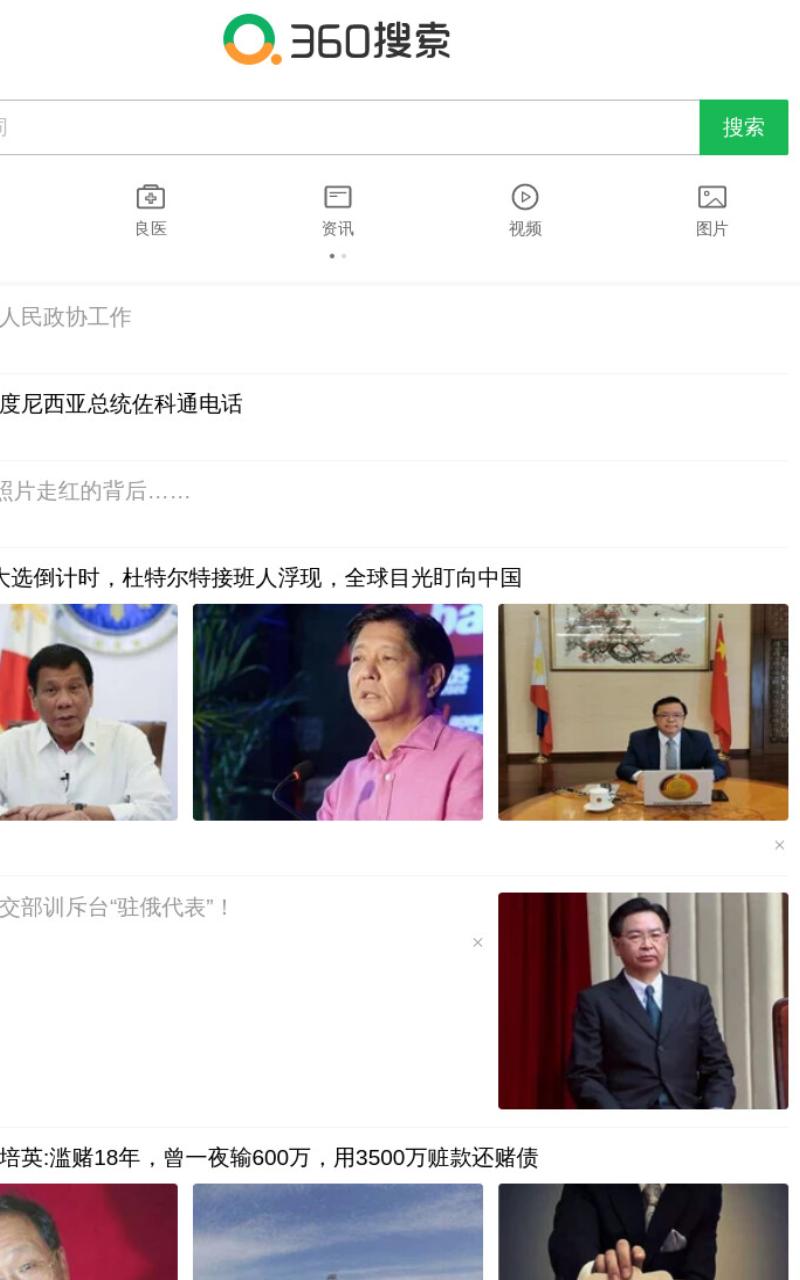Tap the green 搜索 button
800x1280 pixels.
click(x=744, y=127)
